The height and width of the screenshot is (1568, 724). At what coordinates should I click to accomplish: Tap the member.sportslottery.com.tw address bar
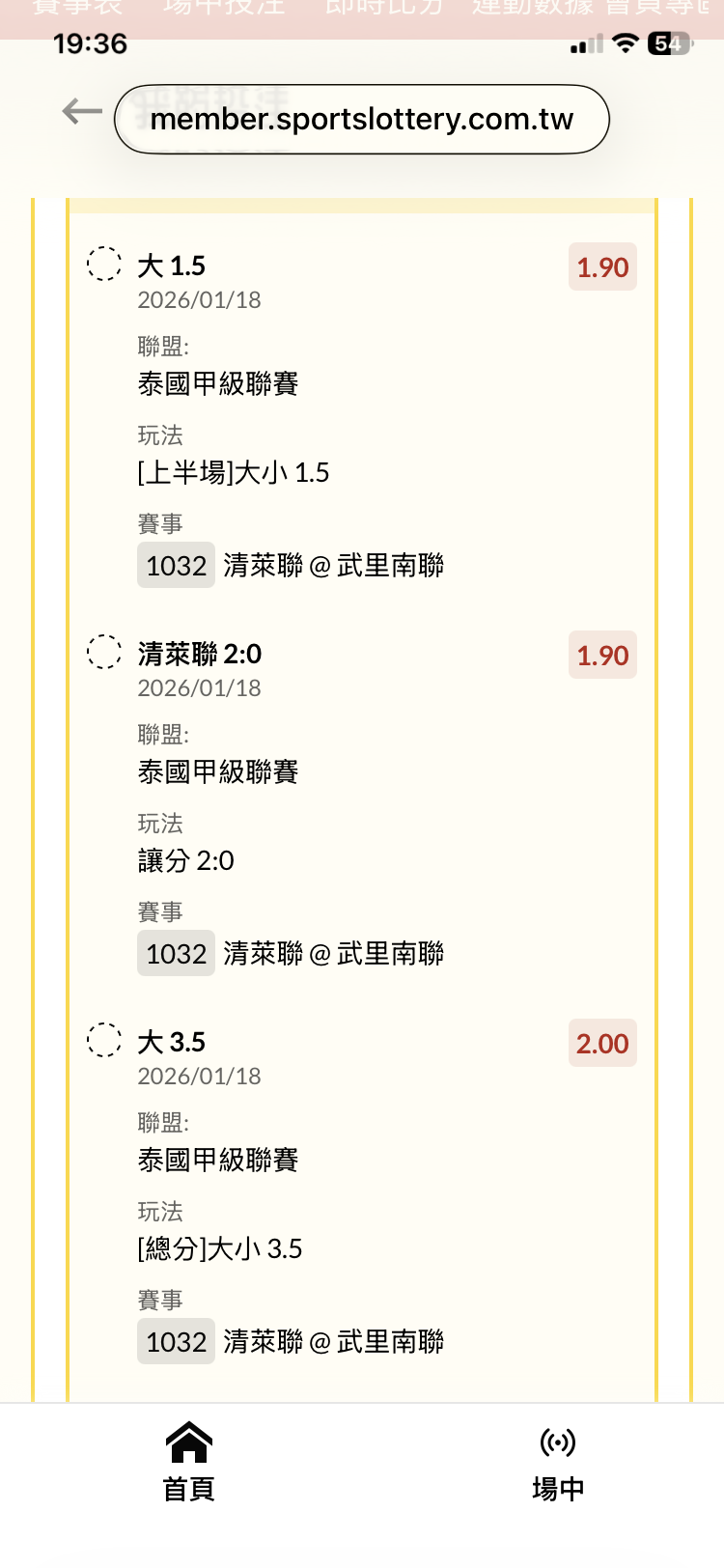[362, 120]
